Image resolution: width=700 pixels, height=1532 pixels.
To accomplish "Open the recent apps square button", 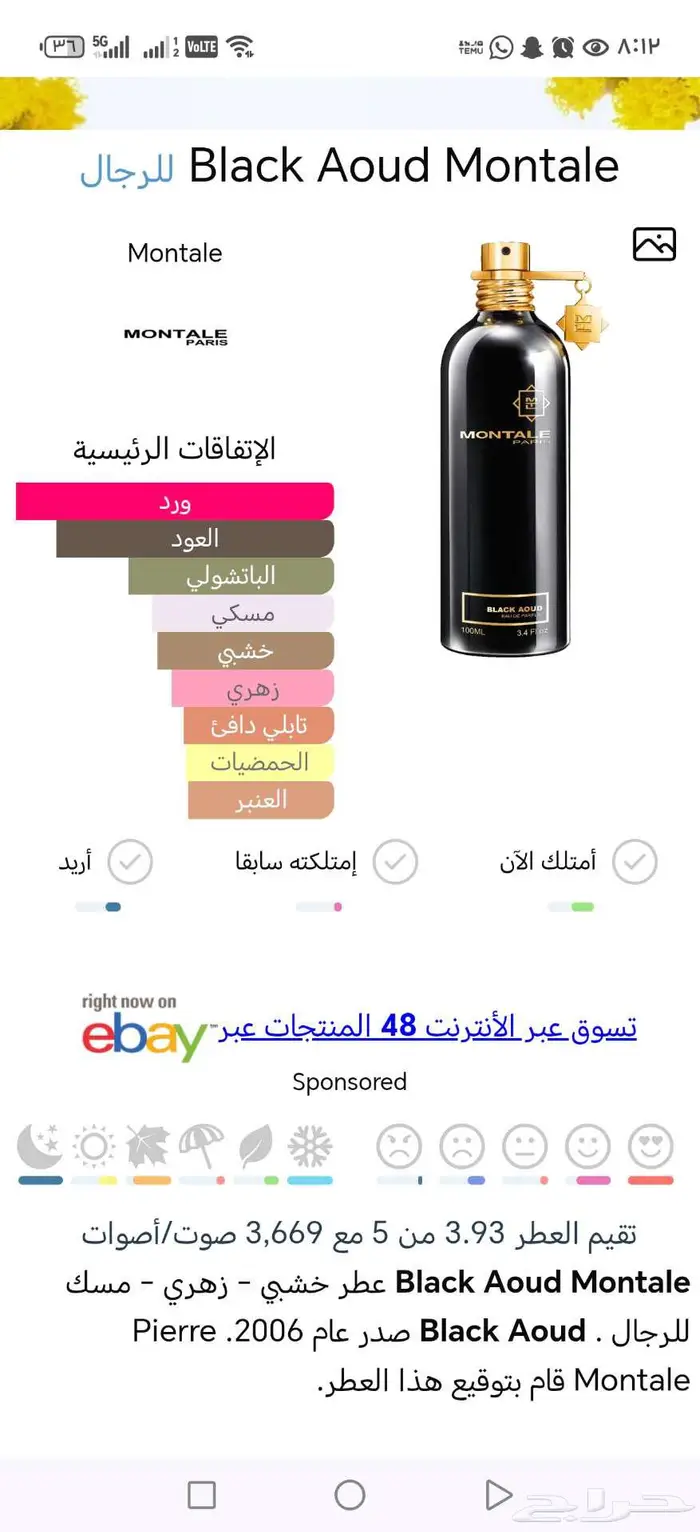I will click(202, 1495).
